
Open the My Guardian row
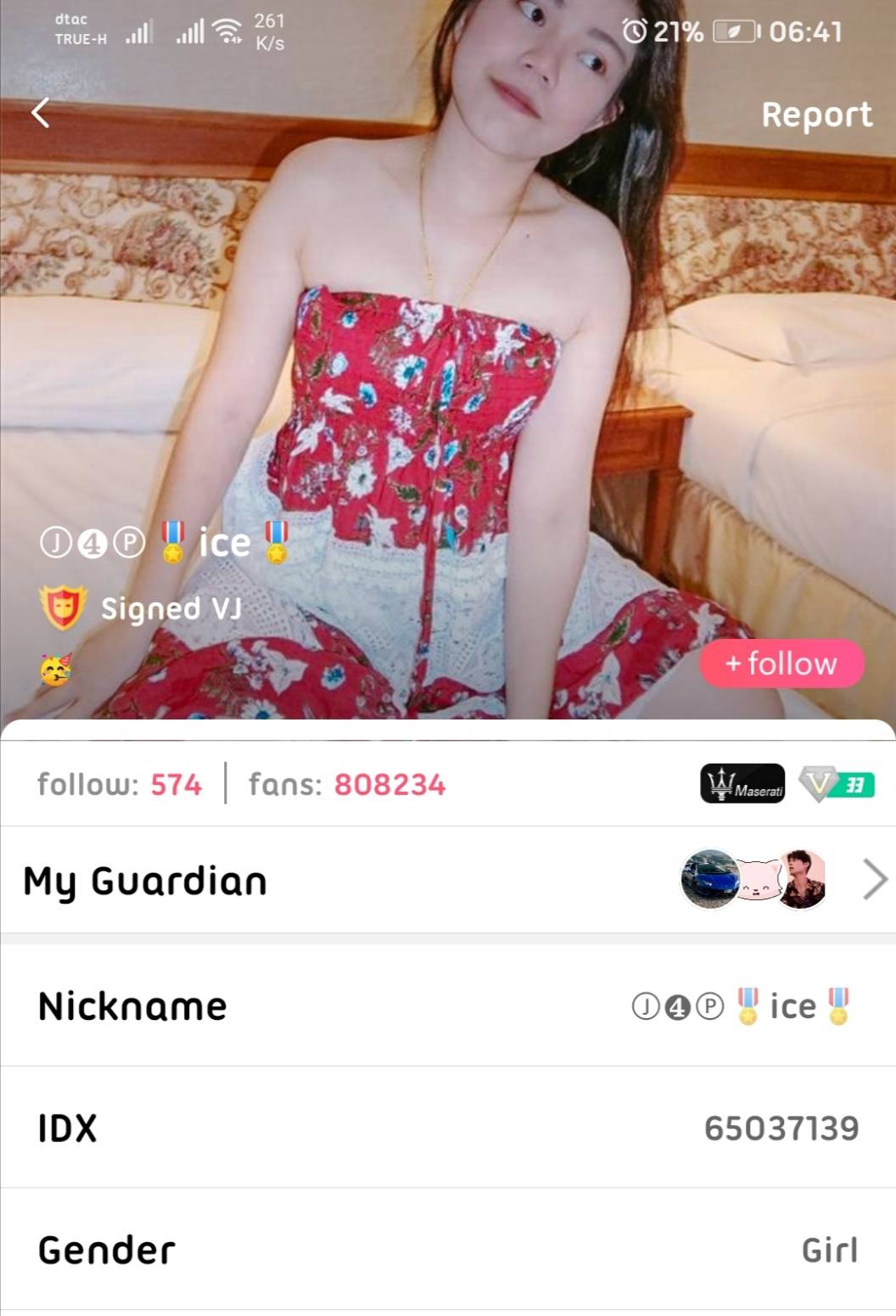coord(448,880)
